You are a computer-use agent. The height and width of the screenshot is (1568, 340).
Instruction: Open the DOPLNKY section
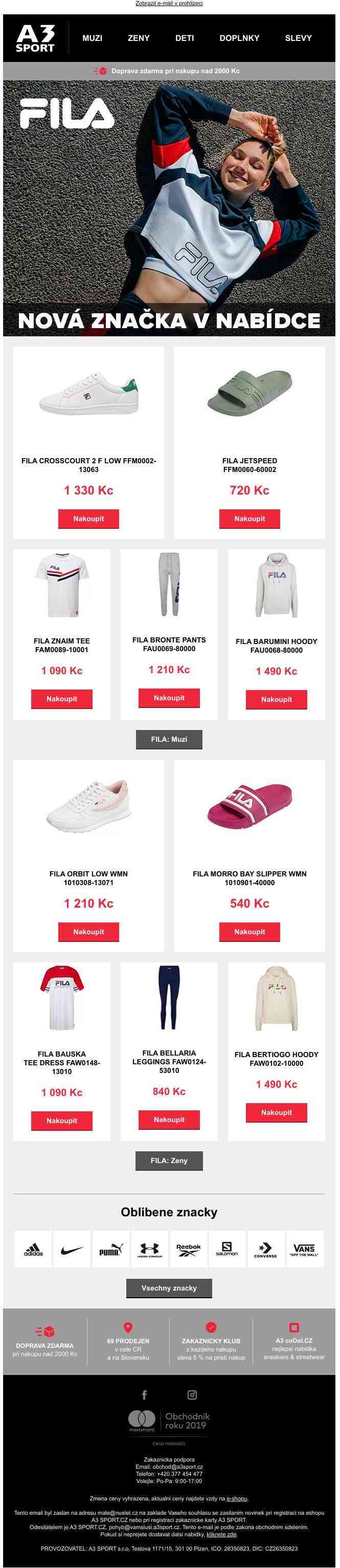point(239,38)
